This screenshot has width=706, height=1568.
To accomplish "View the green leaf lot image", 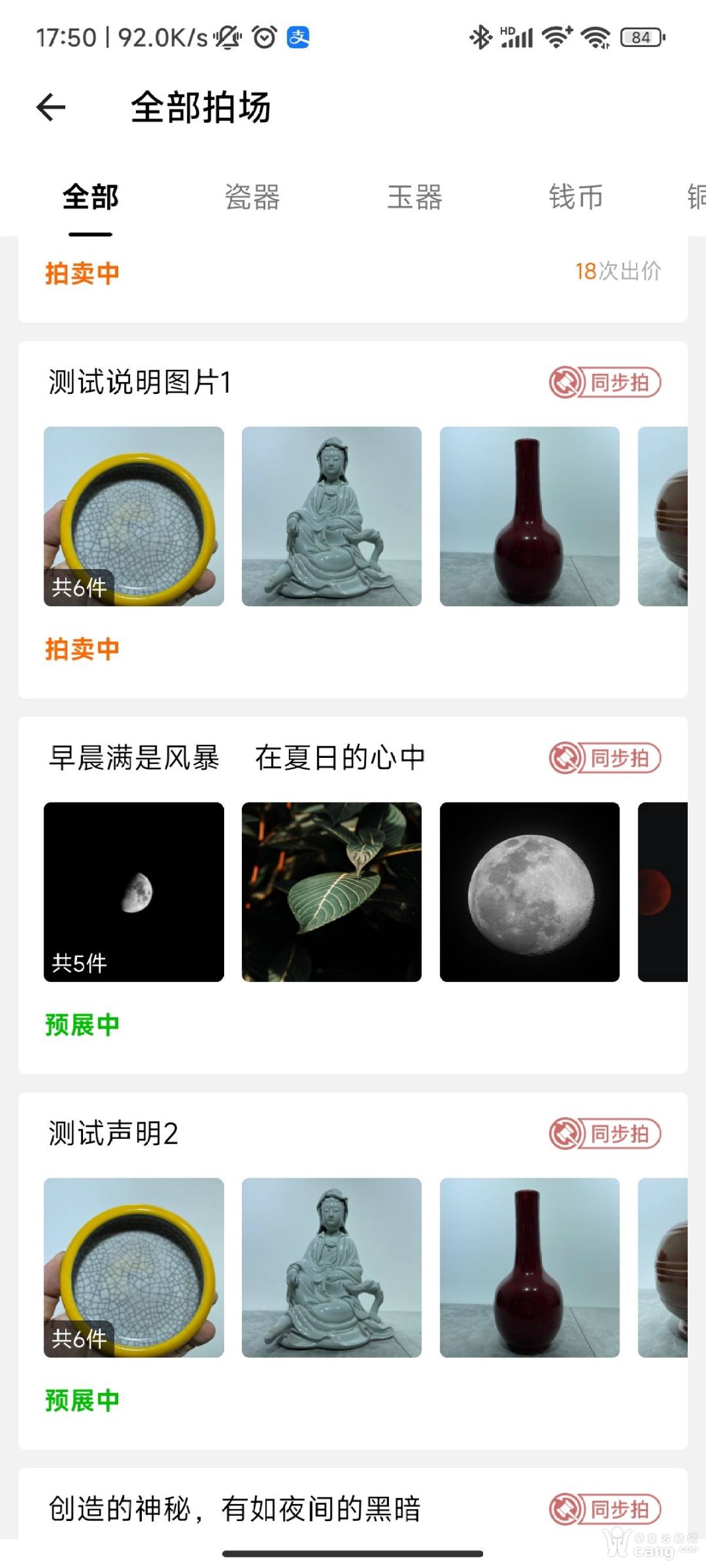I will [331, 892].
